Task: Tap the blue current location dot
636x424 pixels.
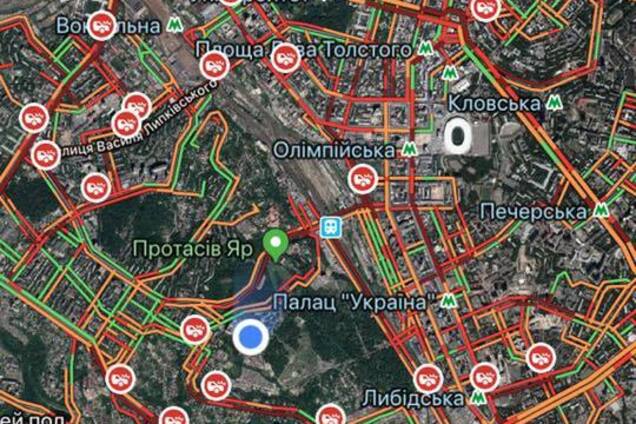Action: point(249,337)
